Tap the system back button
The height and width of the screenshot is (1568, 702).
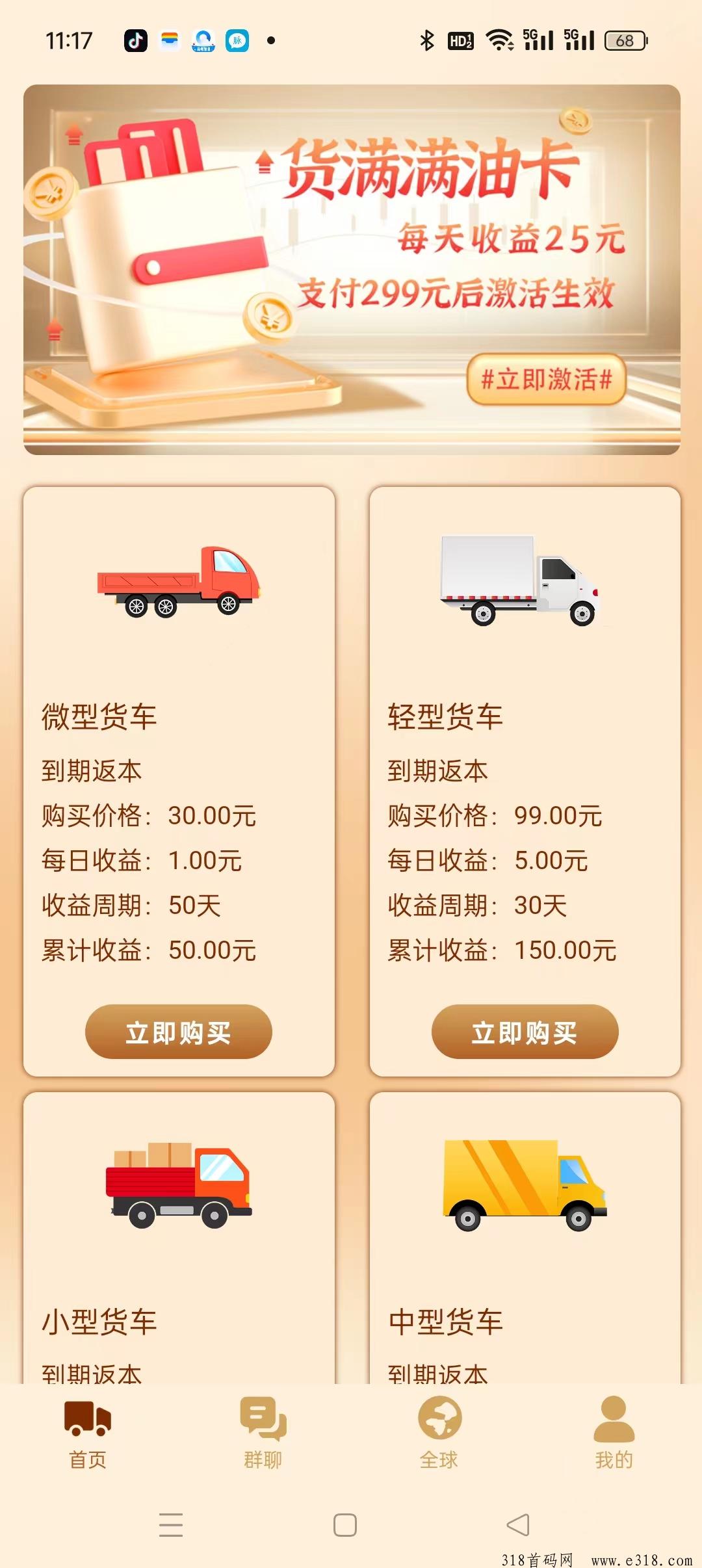518,1524
